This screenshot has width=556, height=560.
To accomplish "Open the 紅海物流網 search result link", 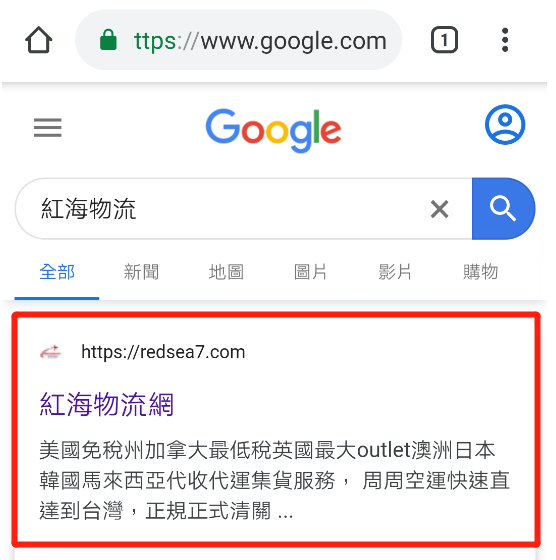I will click(106, 404).
